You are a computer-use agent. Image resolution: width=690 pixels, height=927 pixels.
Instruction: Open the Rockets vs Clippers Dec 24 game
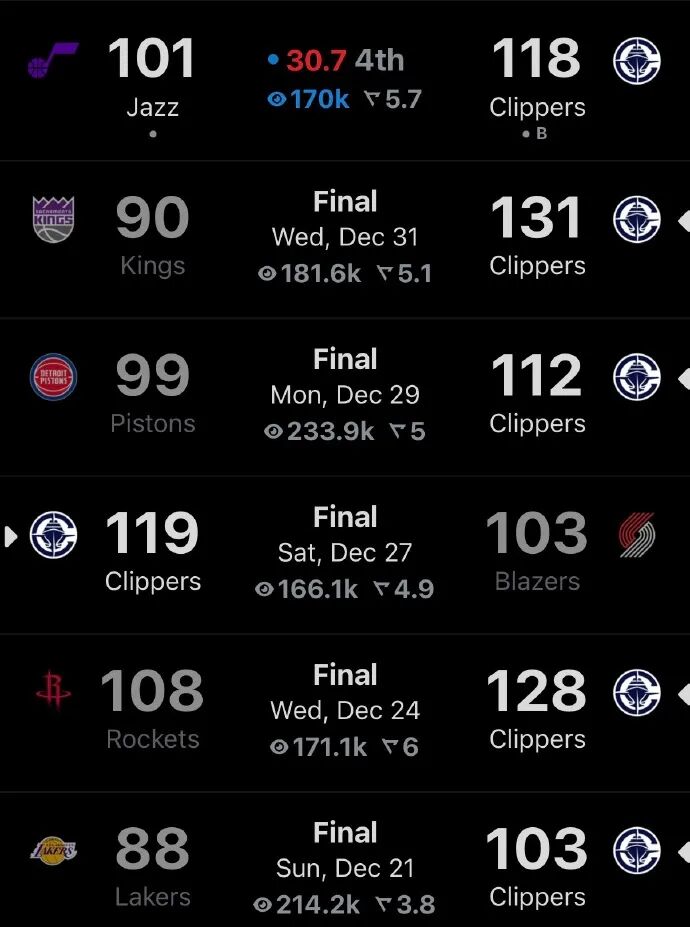(x=345, y=711)
